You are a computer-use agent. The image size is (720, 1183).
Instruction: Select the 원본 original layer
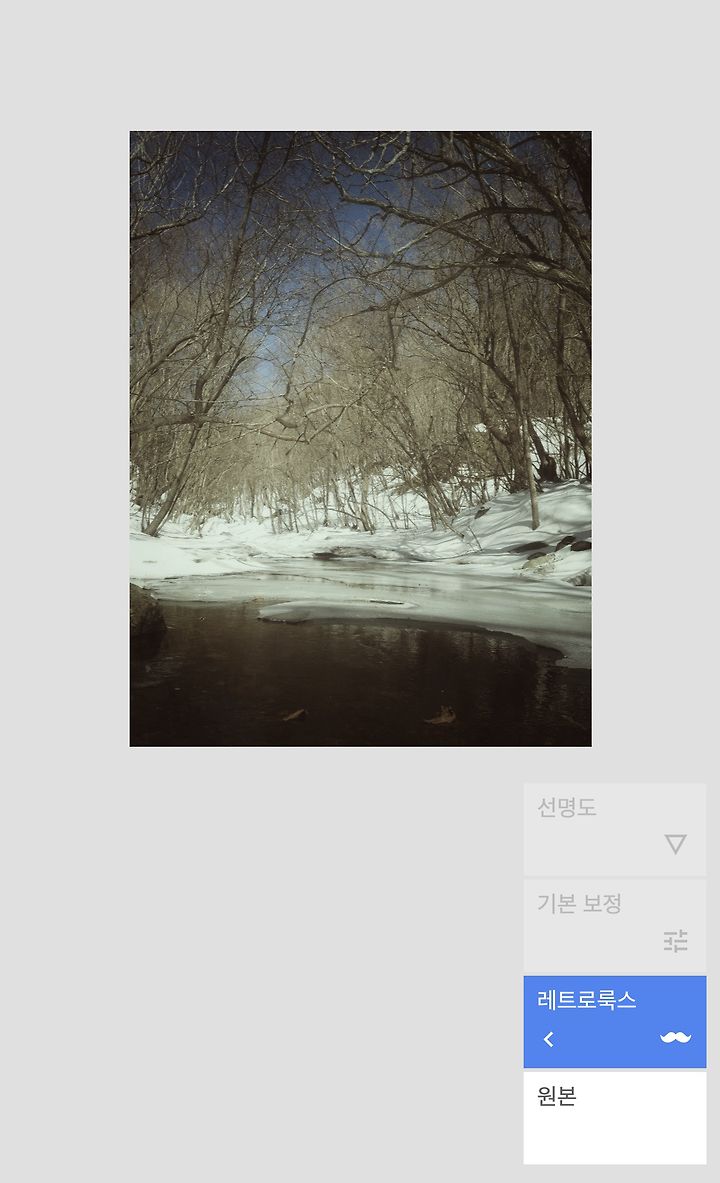coord(614,1117)
